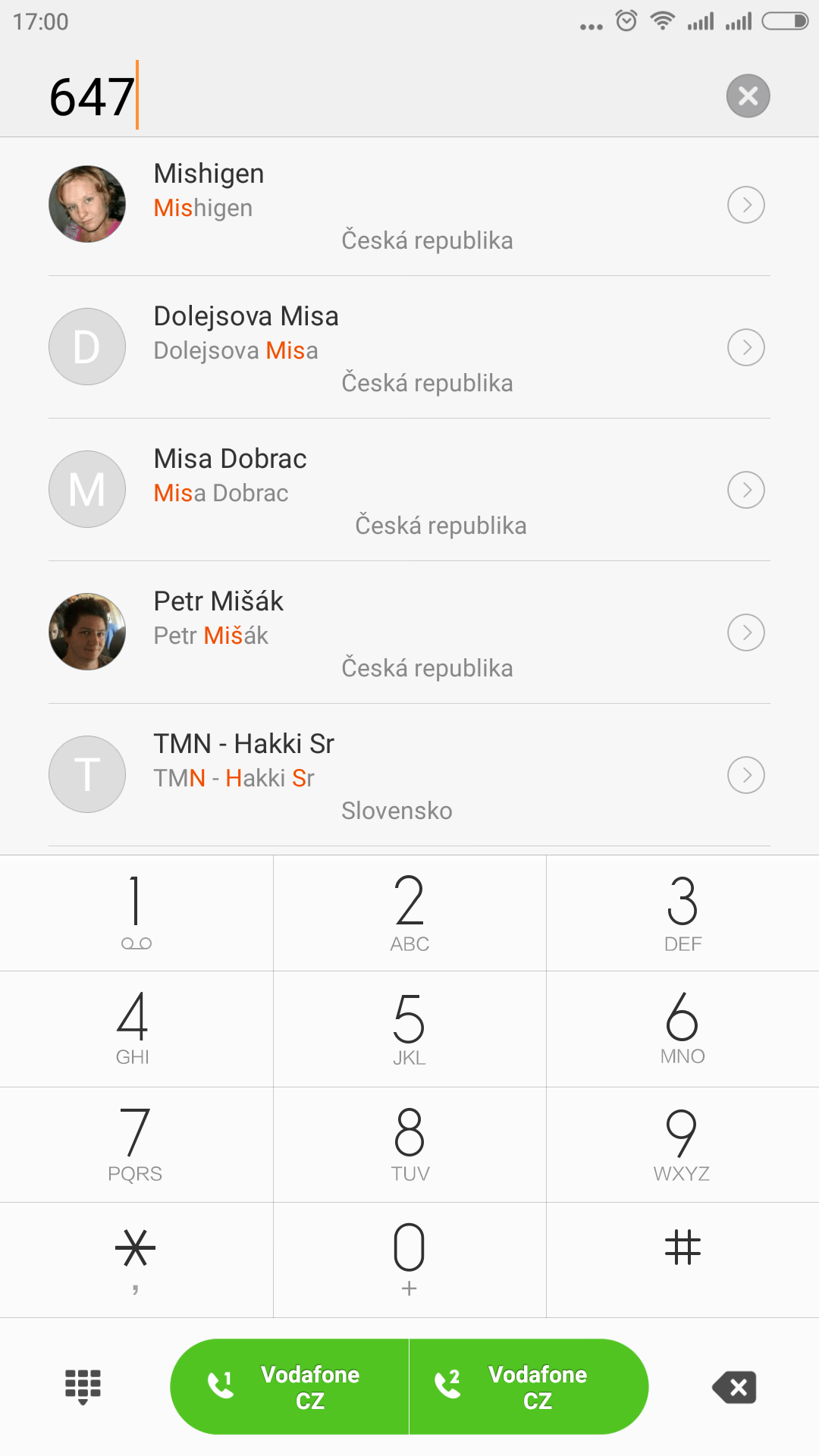
Task: Open details arrow for Dolejsova Misa
Action: pyautogui.click(x=746, y=347)
